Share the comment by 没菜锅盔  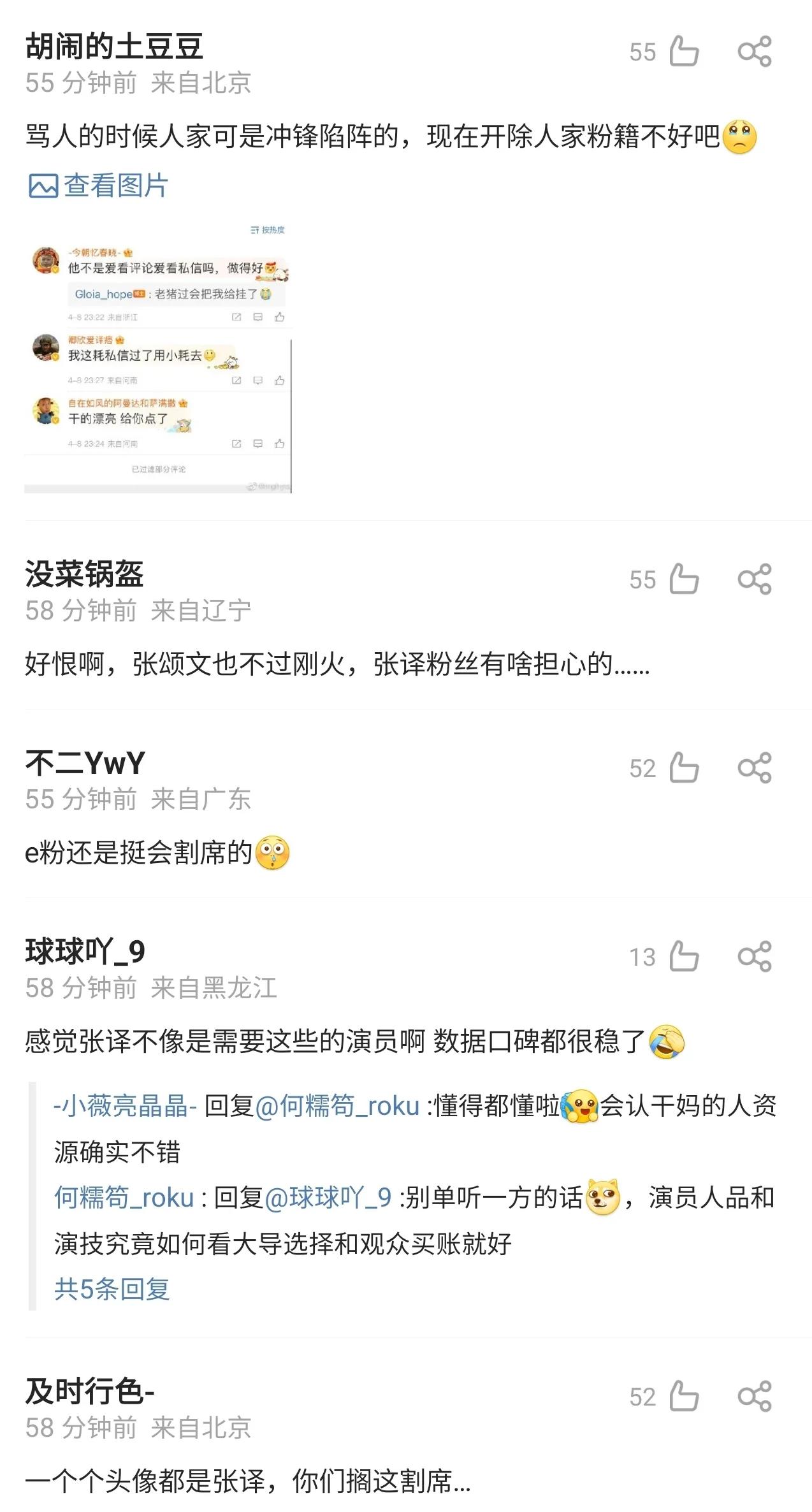(755, 579)
